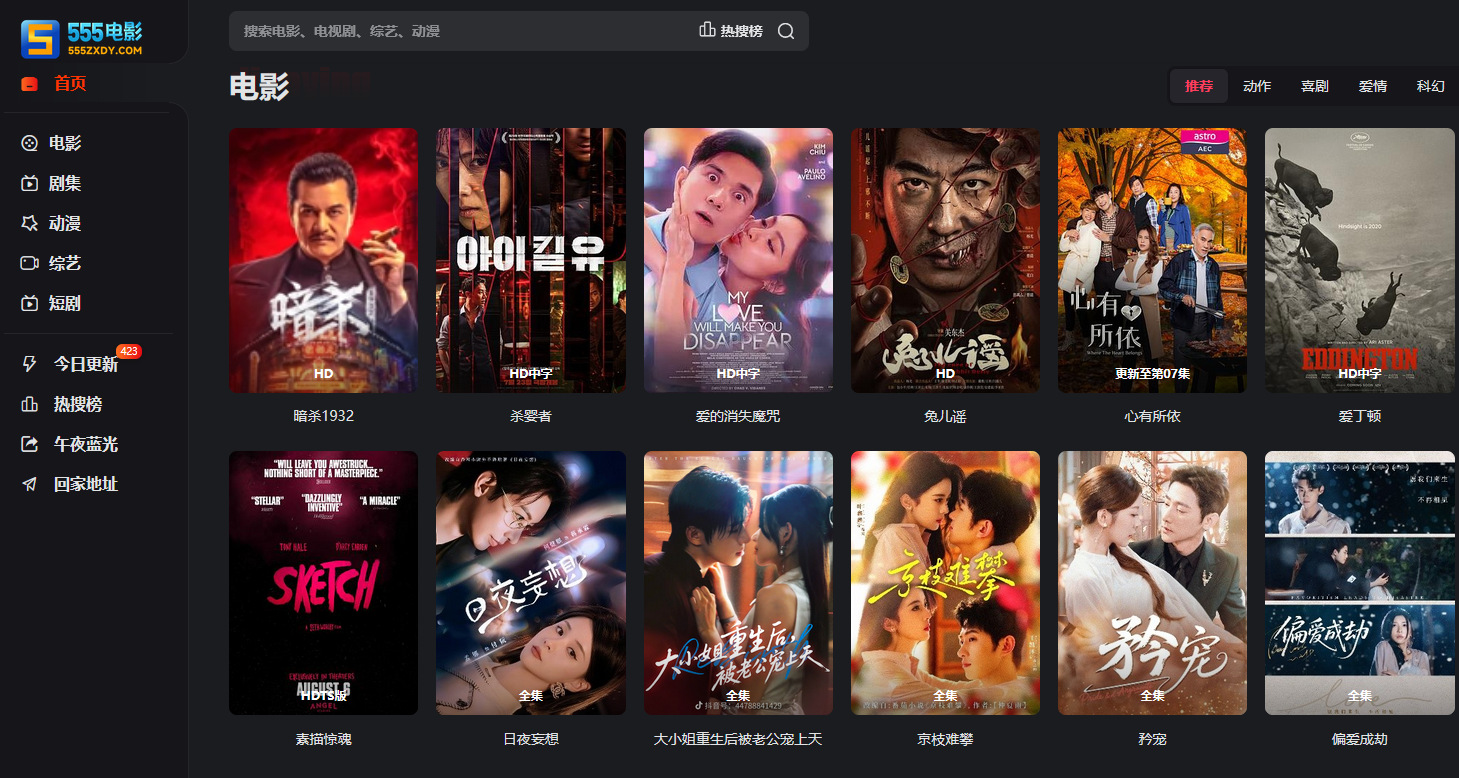Open the 剧集 section
Image resolution: width=1459 pixels, height=778 pixels.
64,183
